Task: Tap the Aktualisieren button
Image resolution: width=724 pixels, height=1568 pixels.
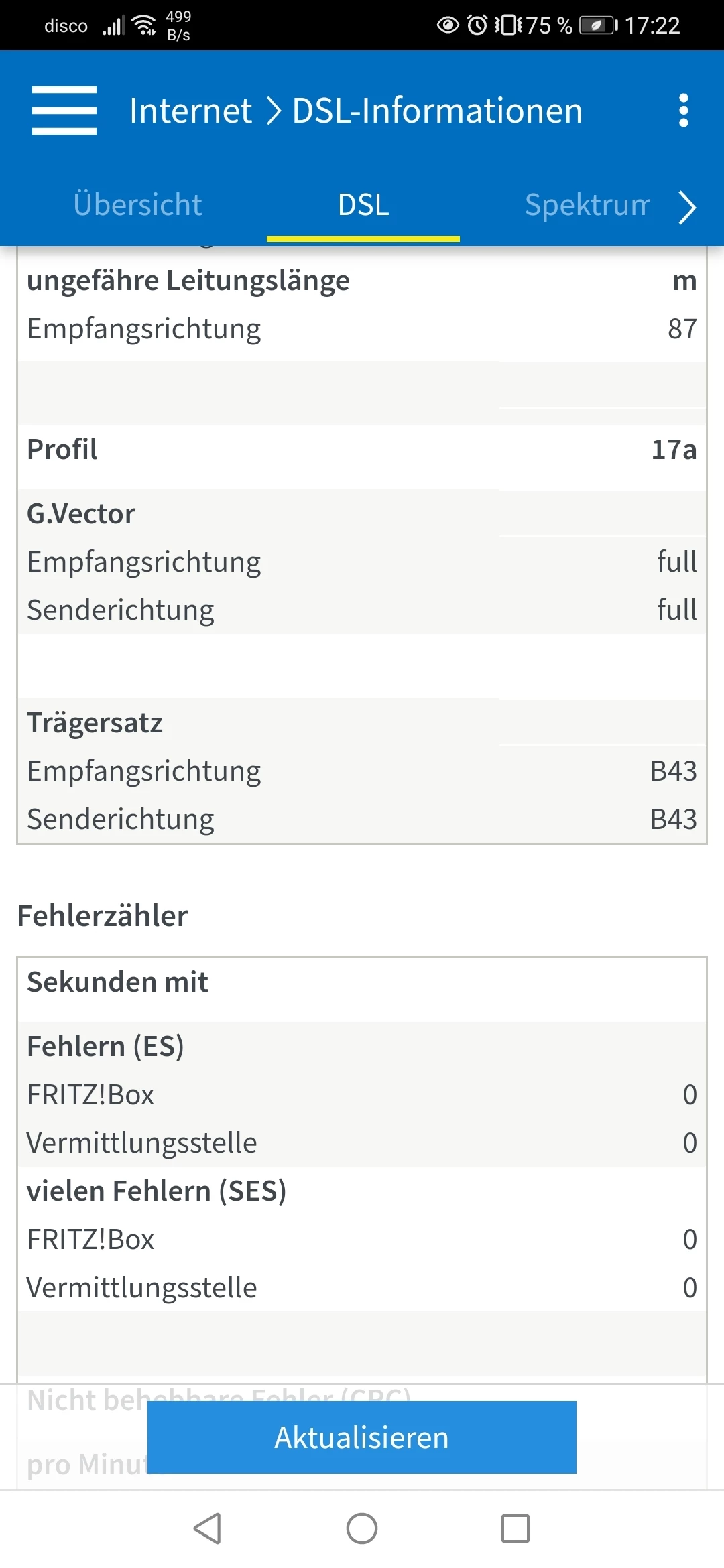Action: [x=362, y=1437]
